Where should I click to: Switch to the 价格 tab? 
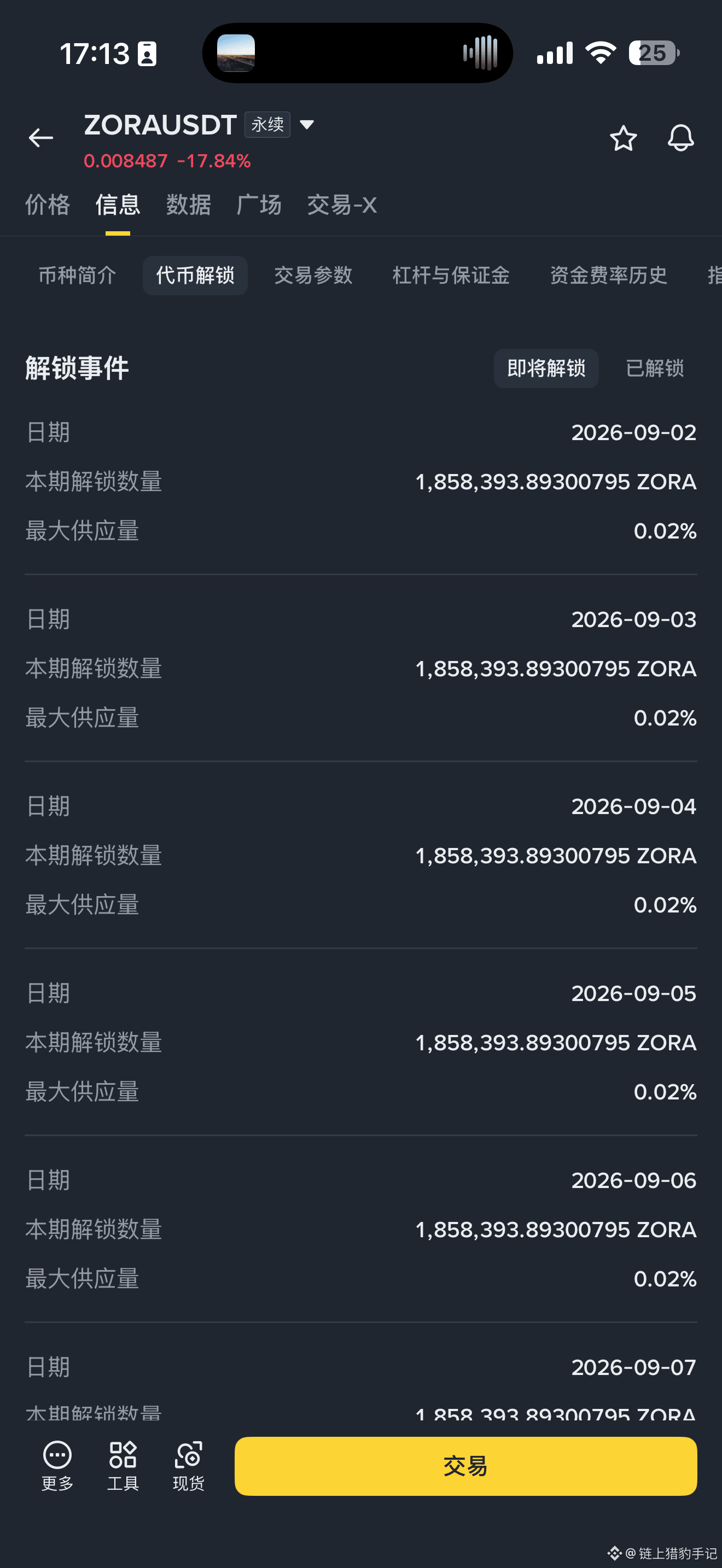point(48,205)
